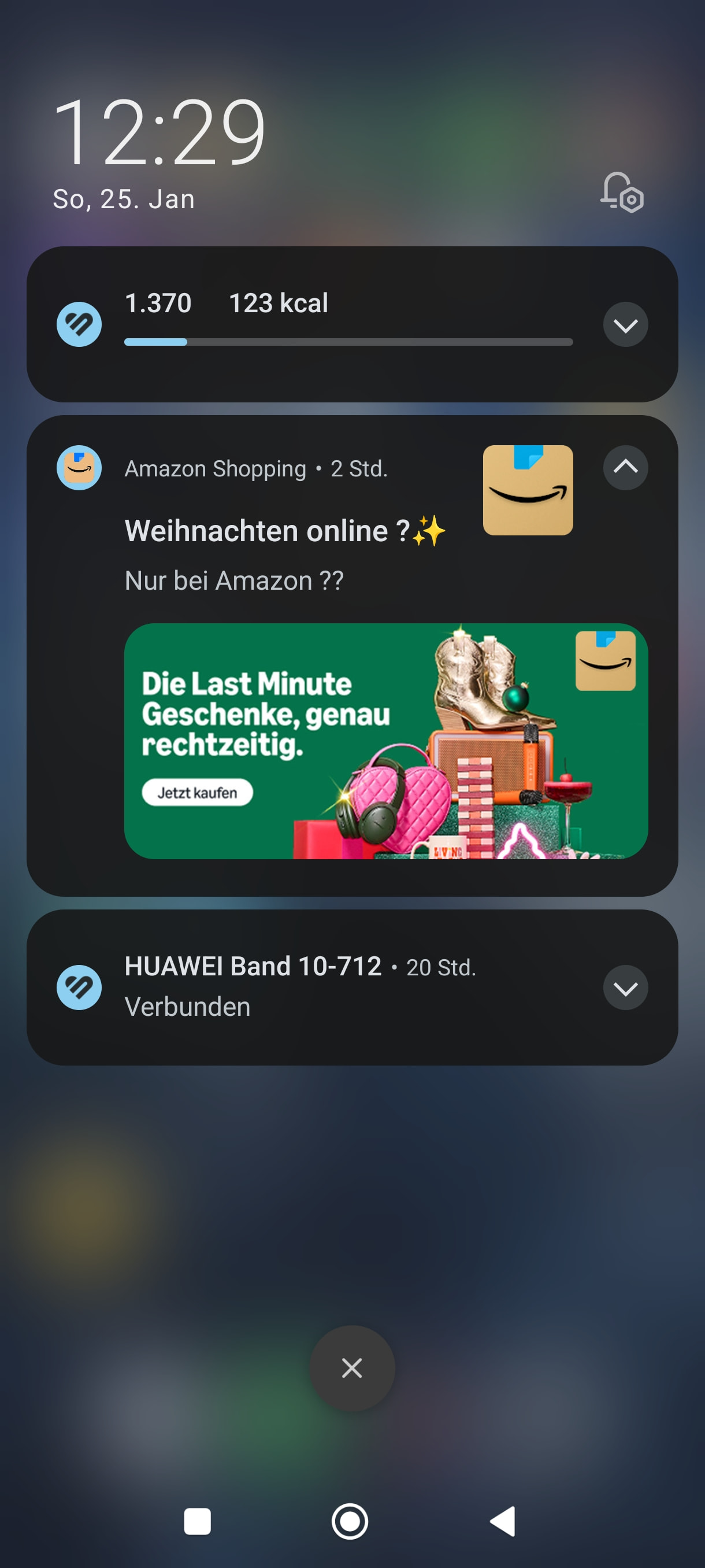
Task: Open recent apps overview
Action: tap(197, 1521)
